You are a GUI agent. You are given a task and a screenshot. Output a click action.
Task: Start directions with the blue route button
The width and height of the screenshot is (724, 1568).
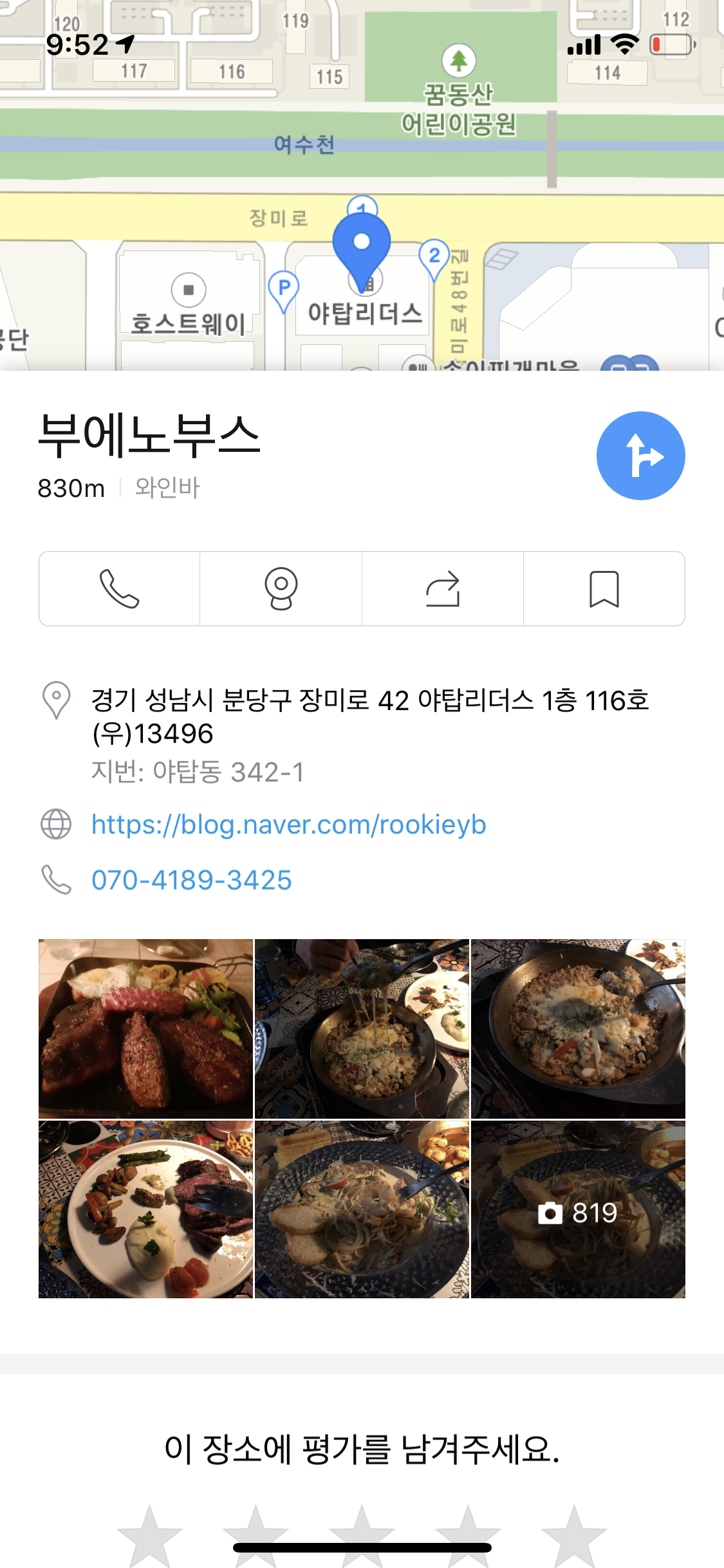point(640,456)
